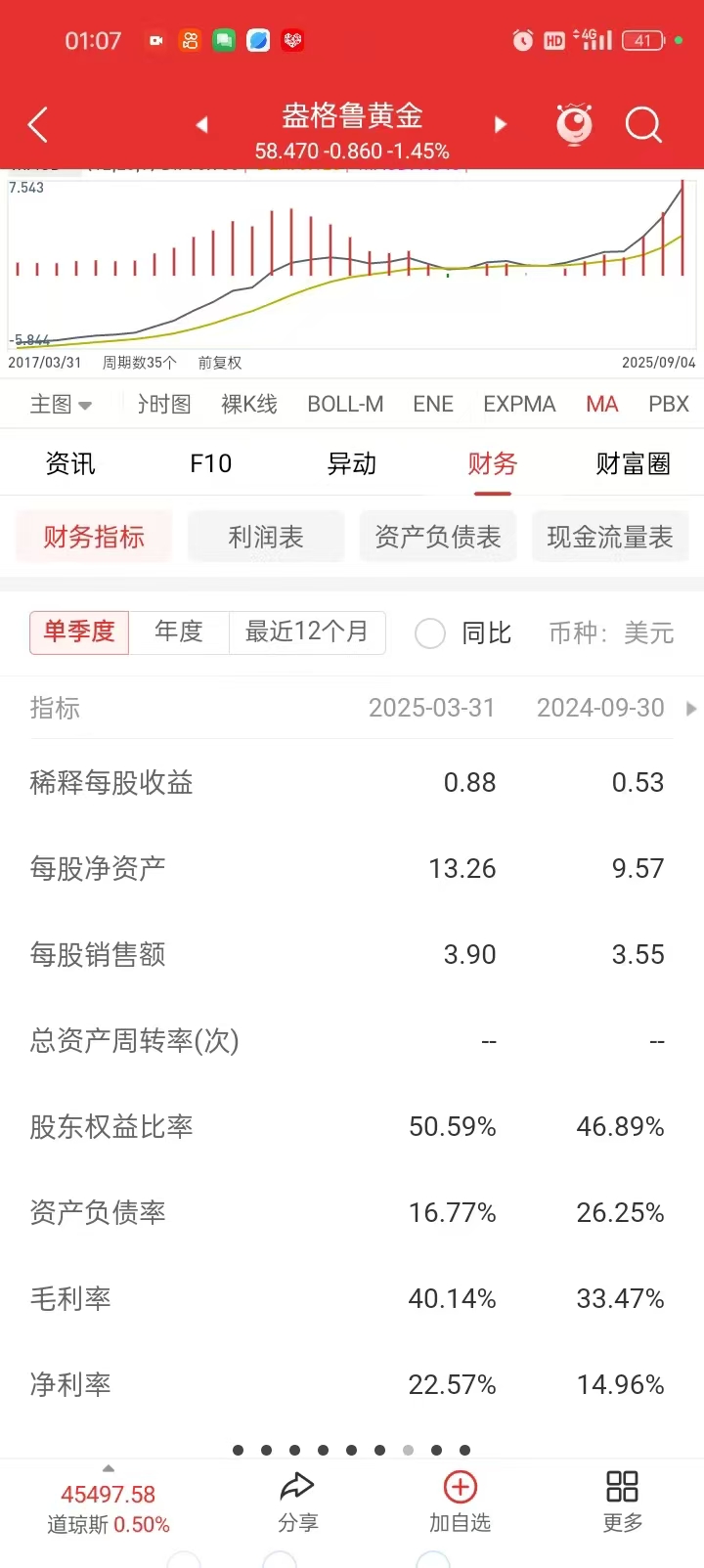Screen dimensions: 704x1568
Task: Select the ENE chart indicator
Action: click(x=433, y=405)
